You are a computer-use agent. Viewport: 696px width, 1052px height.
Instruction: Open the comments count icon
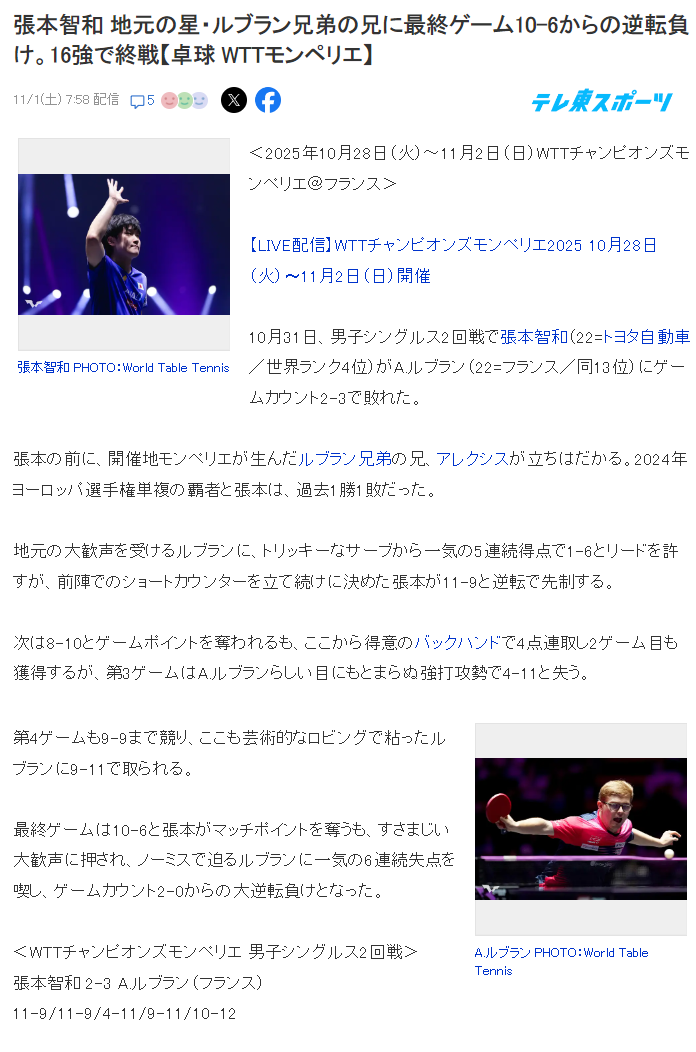point(142,100)
